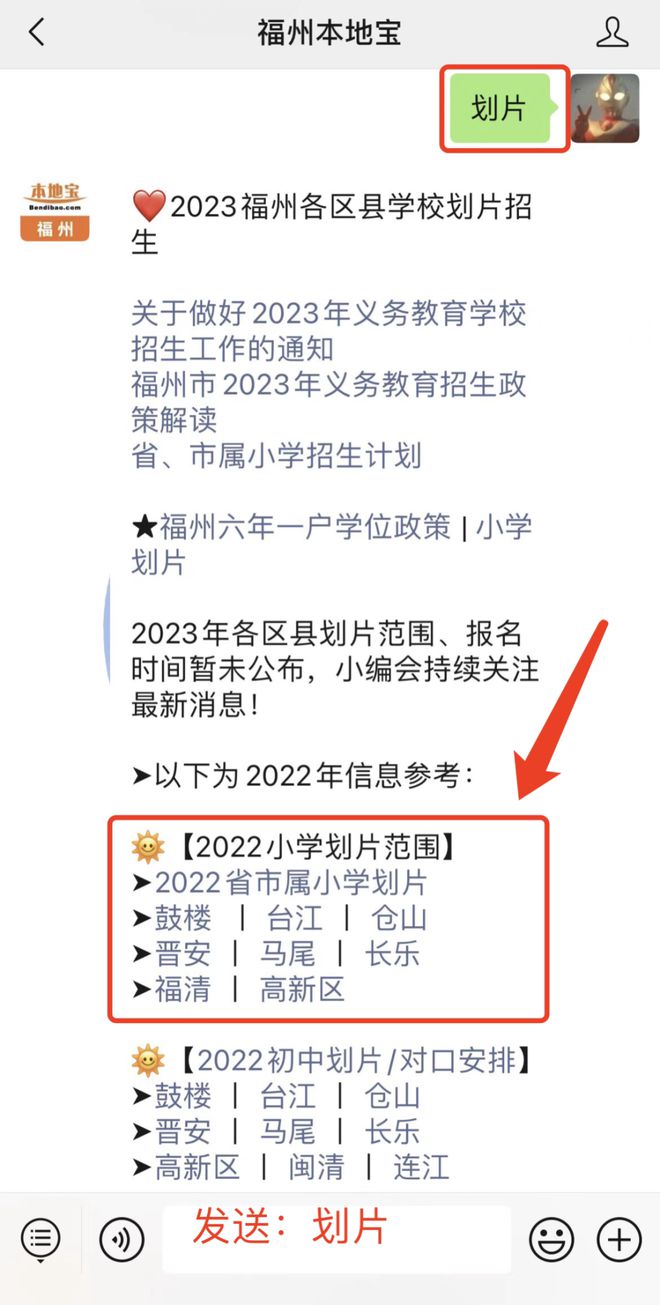Open the plus attachments menu
Viewport: 660px width, 1305px height.
pos(619,1240)
